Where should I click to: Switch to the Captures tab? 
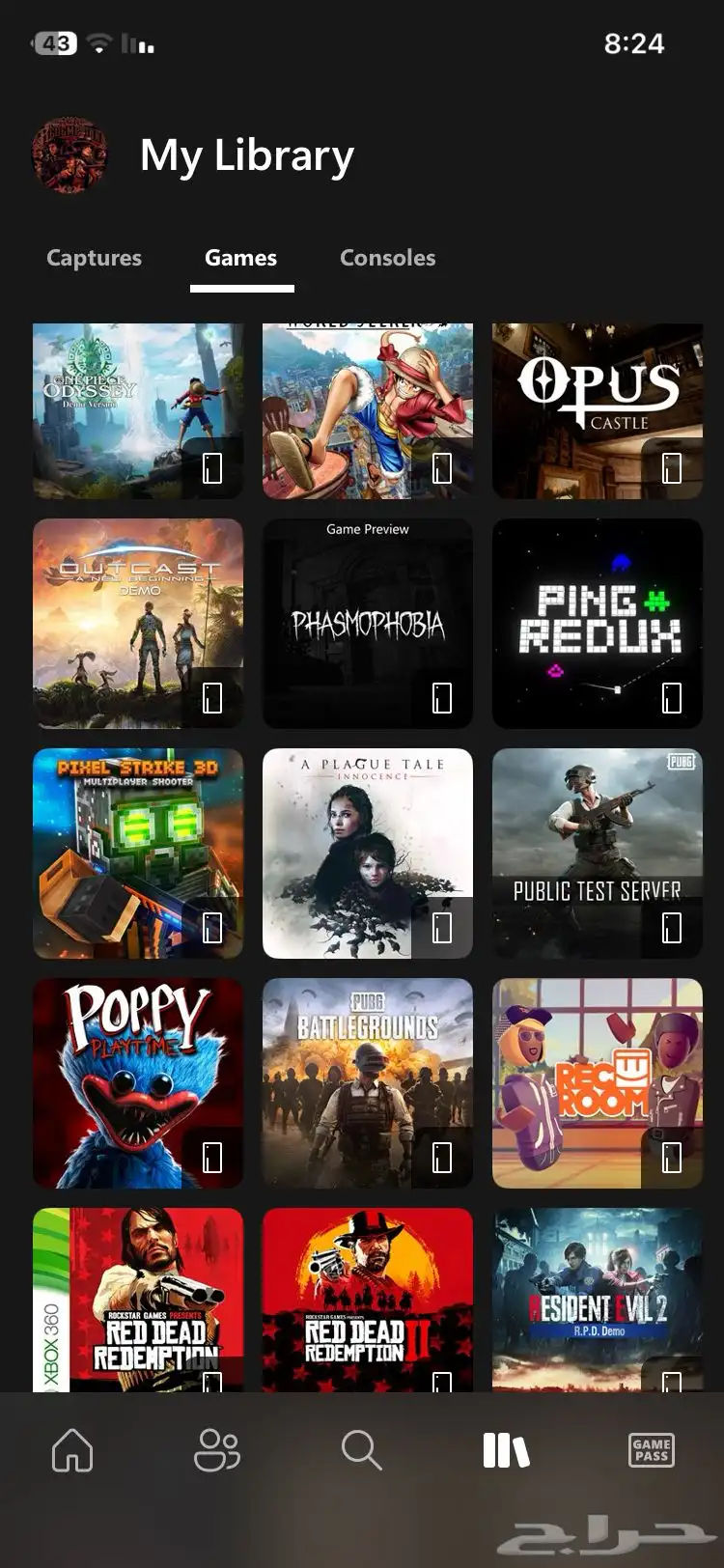[94, 258]
